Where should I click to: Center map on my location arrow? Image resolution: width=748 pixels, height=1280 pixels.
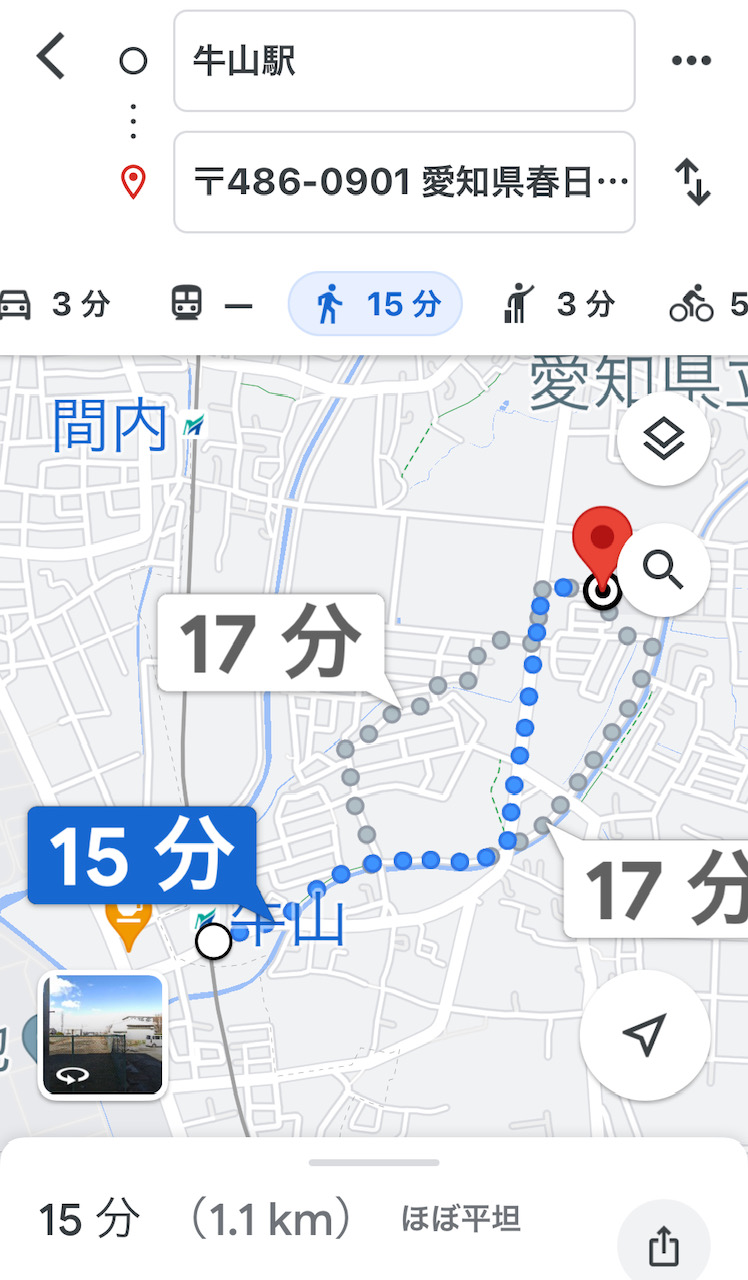(645, 1036)
